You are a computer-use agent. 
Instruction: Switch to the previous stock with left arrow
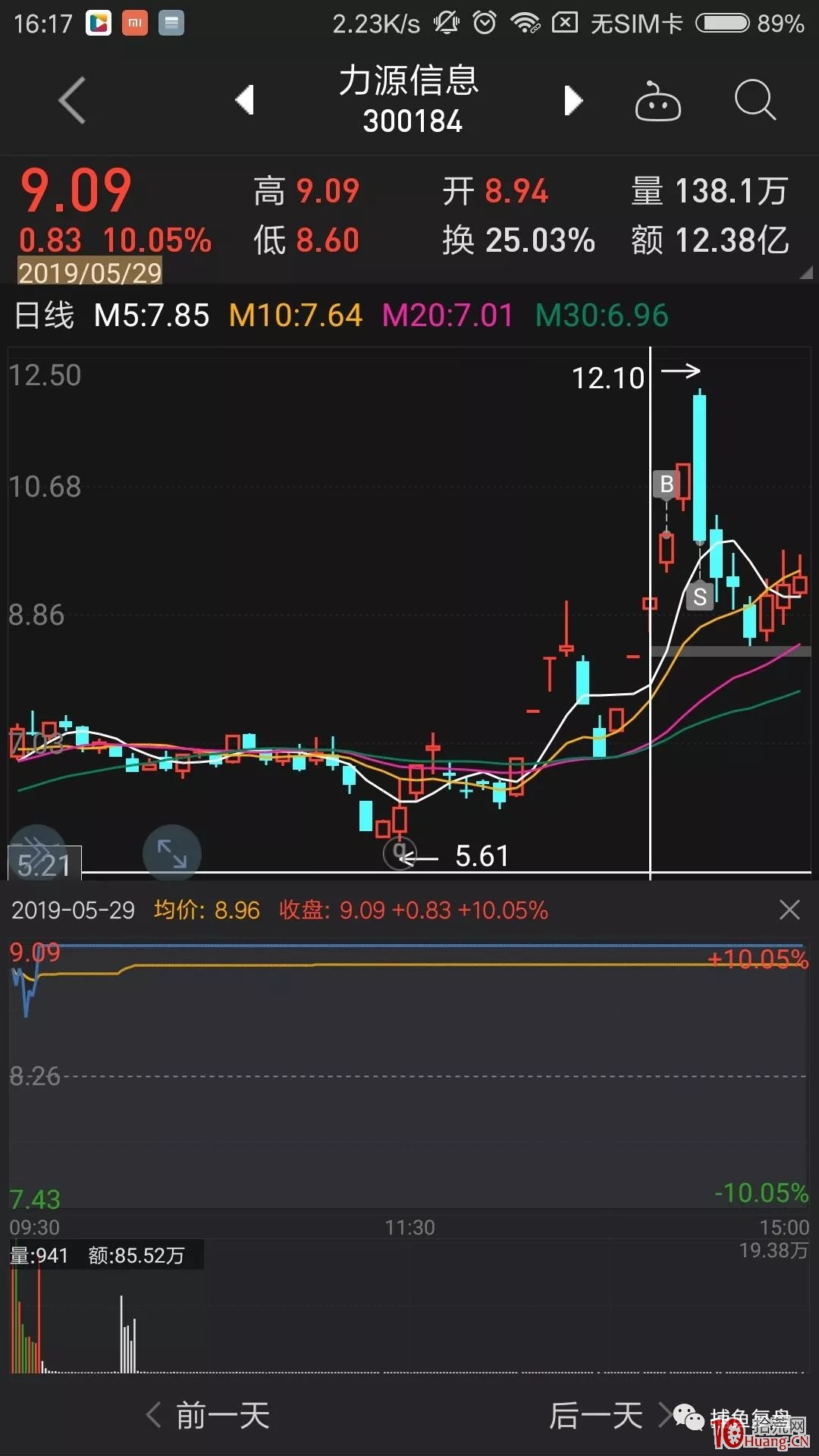pos(244,100)
